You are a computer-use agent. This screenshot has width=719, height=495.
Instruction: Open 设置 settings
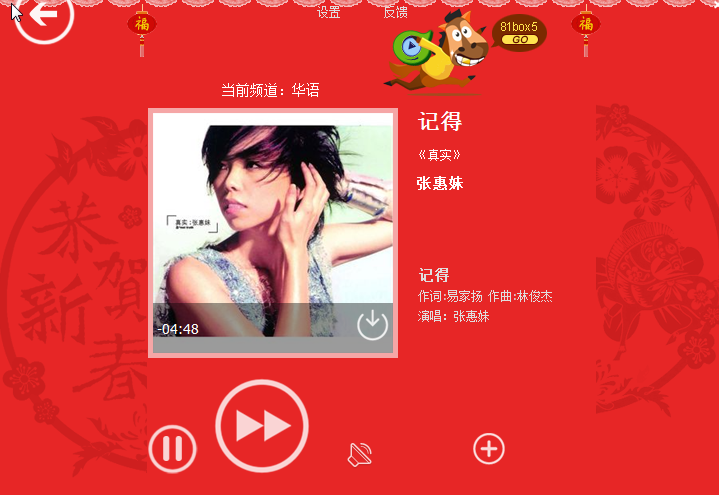pos(328,12)
